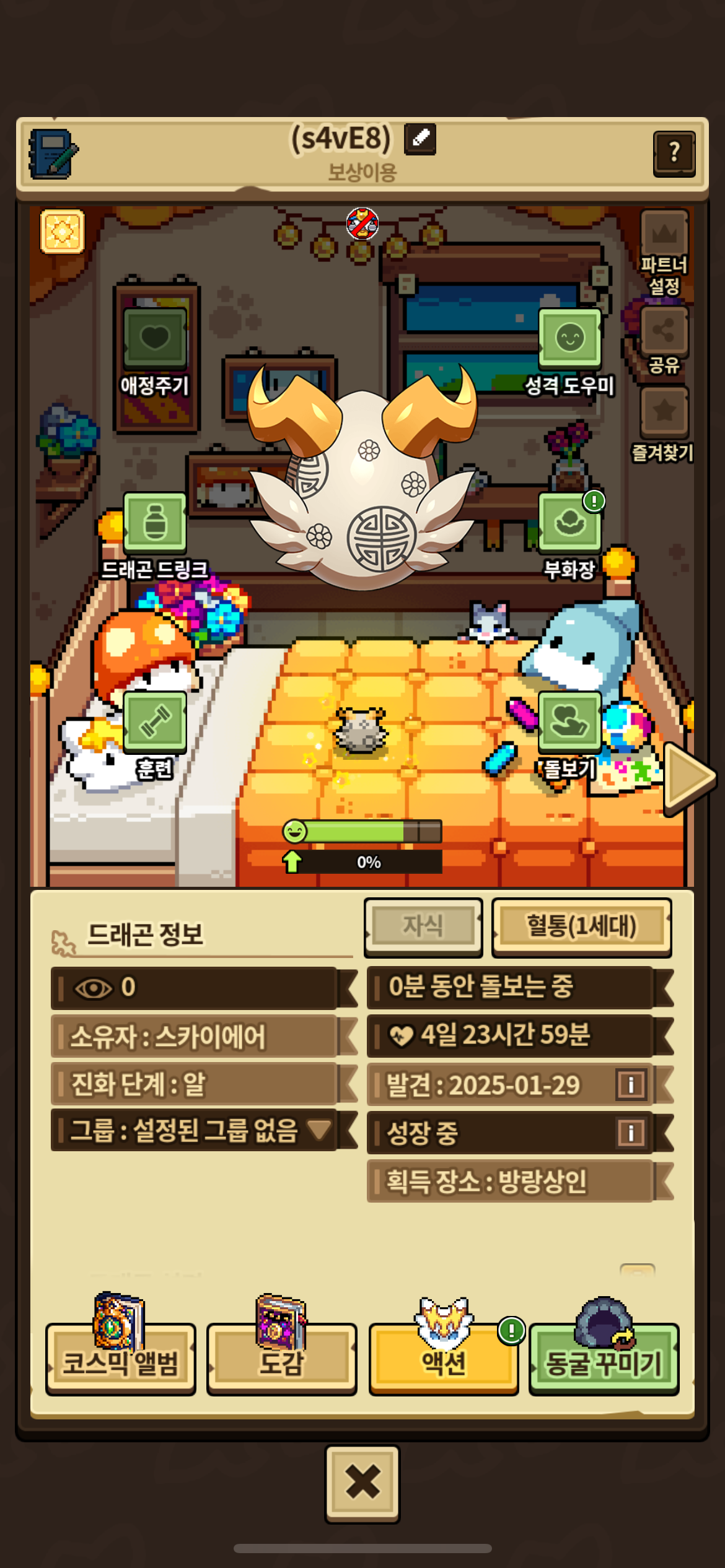Screen dimensions: 725x1568
Task: Toggle the sun day/night icon
Action: tap(62, 232)
